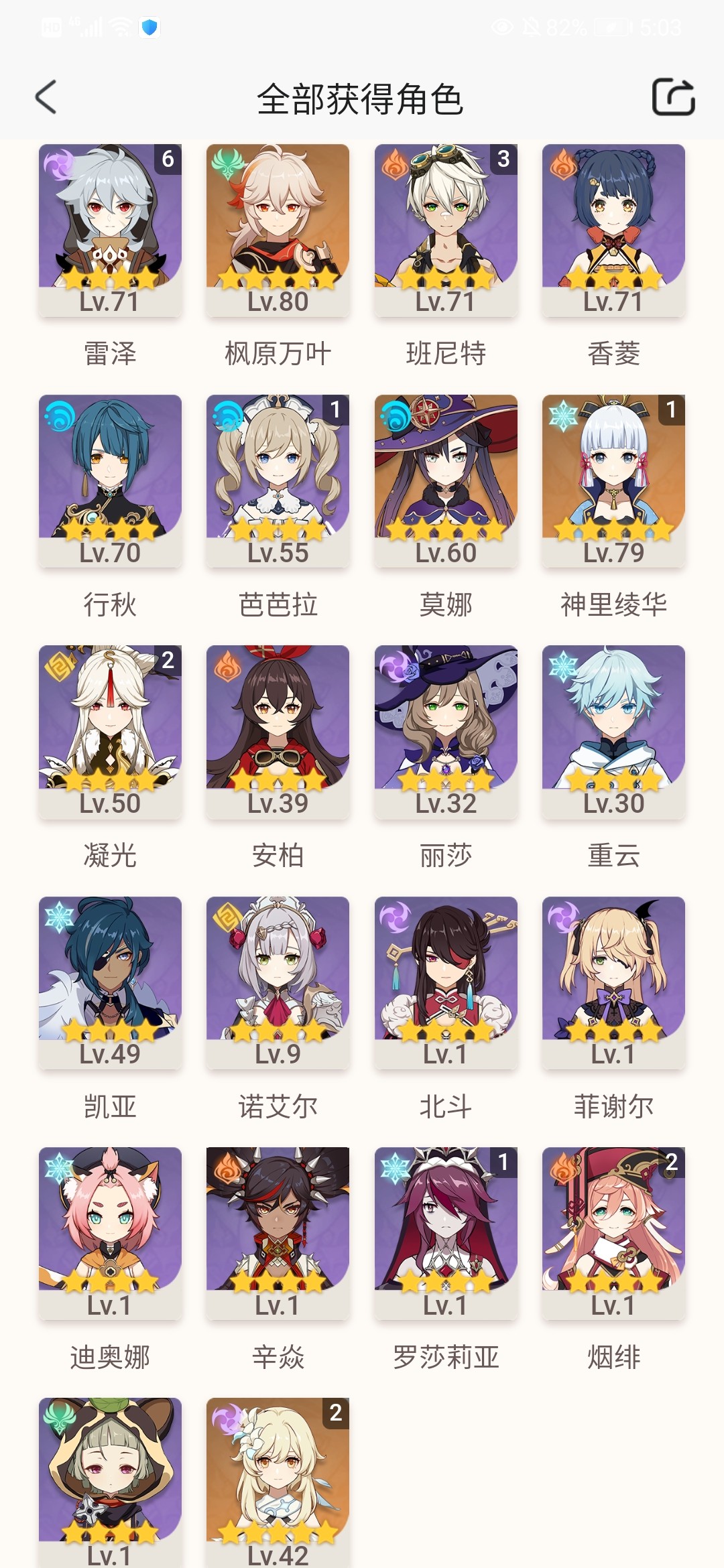Open the 莫娜 character card
This screenshot has height=1568, width=724.
click(x=446, y=480)
